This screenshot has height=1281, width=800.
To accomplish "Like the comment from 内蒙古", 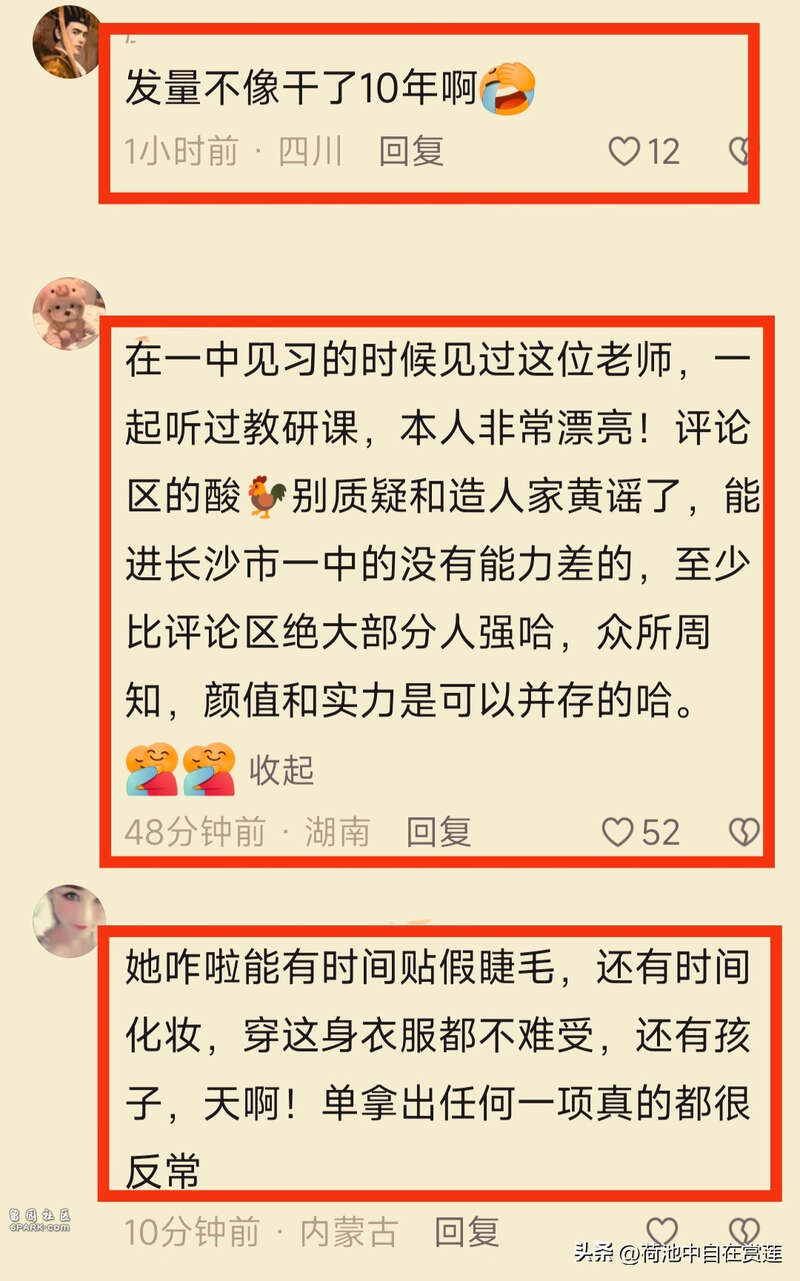I will coord(662,1232).
